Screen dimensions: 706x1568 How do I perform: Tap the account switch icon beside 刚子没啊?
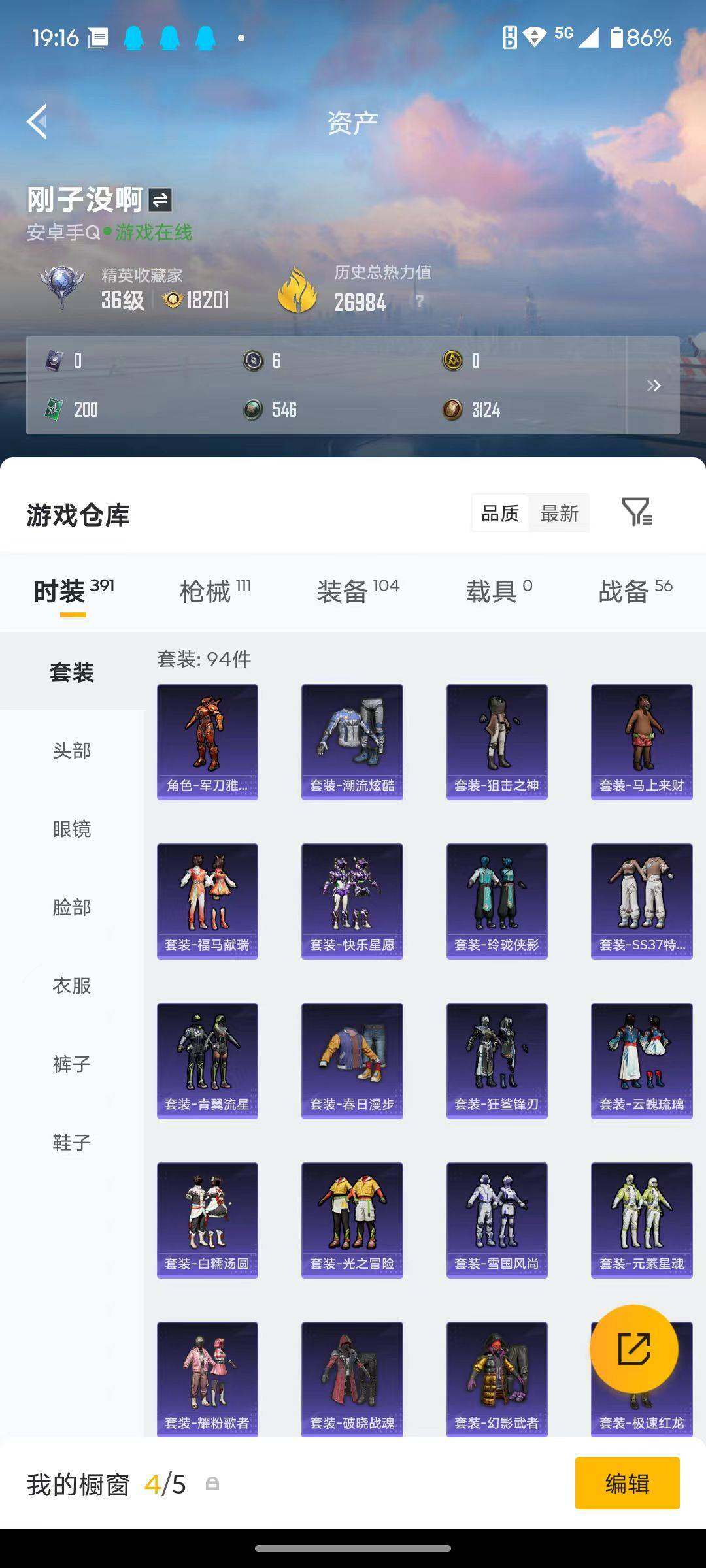tap(160, 200)
